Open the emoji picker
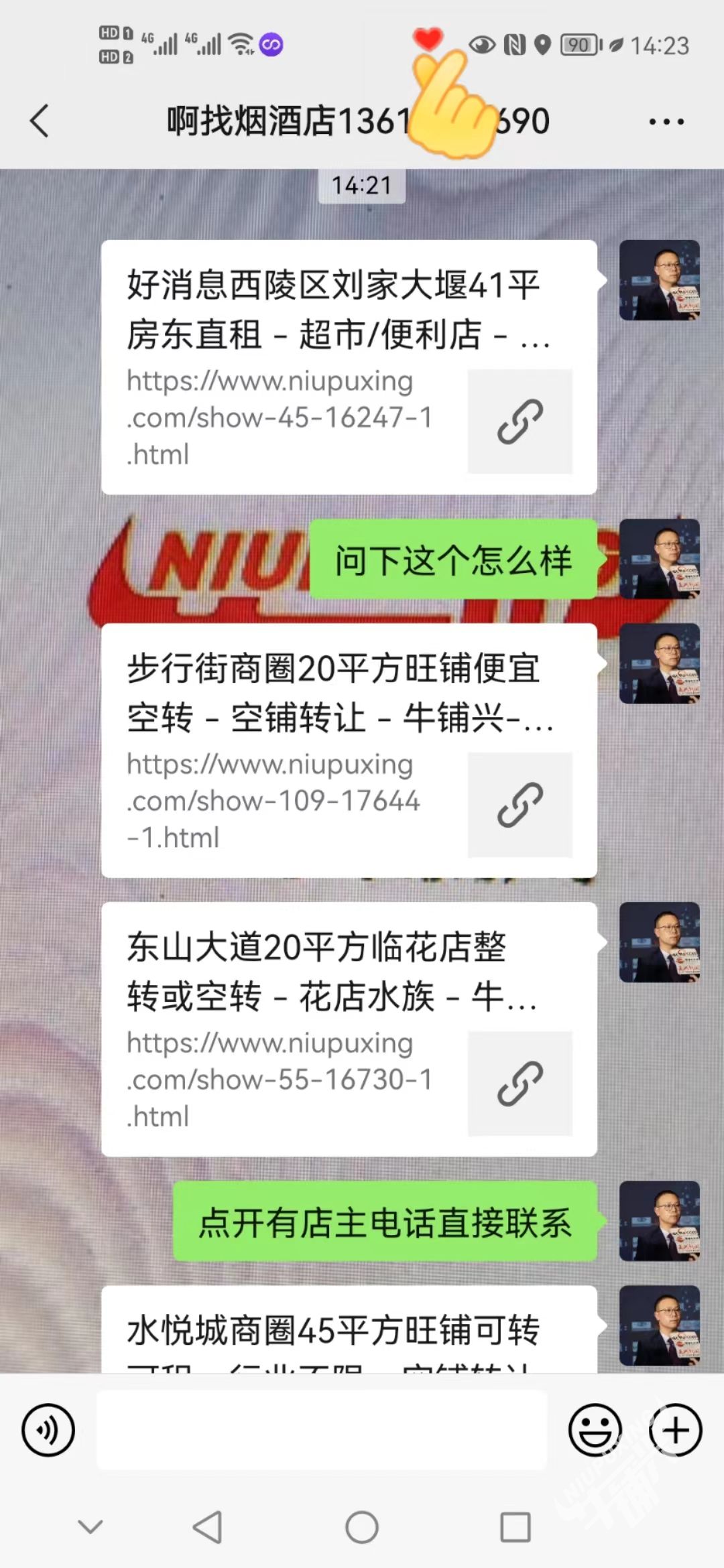The width and height of the screenshot is (724, 1568). coord(595,1429)
